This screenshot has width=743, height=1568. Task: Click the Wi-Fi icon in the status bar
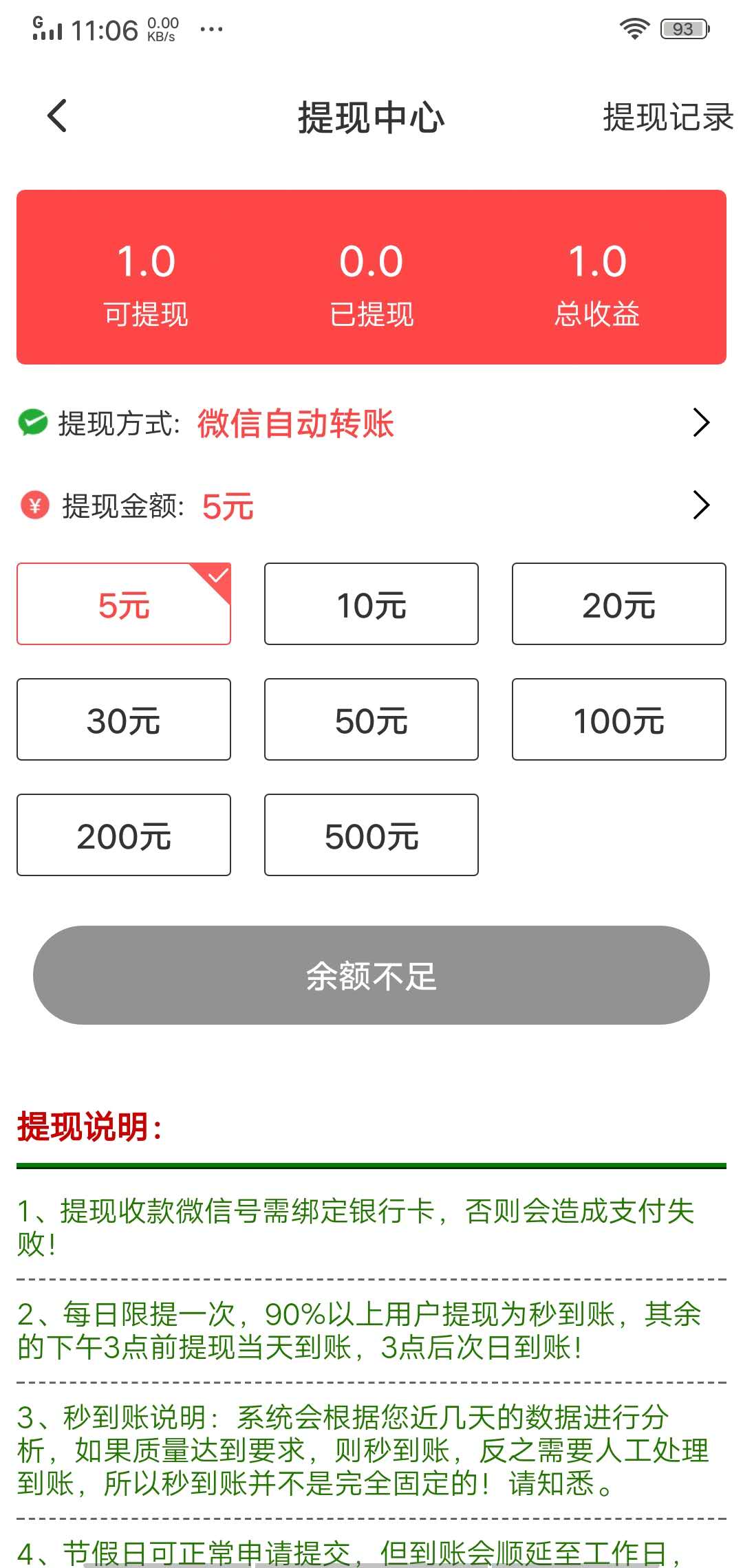[x=634, y=28]
